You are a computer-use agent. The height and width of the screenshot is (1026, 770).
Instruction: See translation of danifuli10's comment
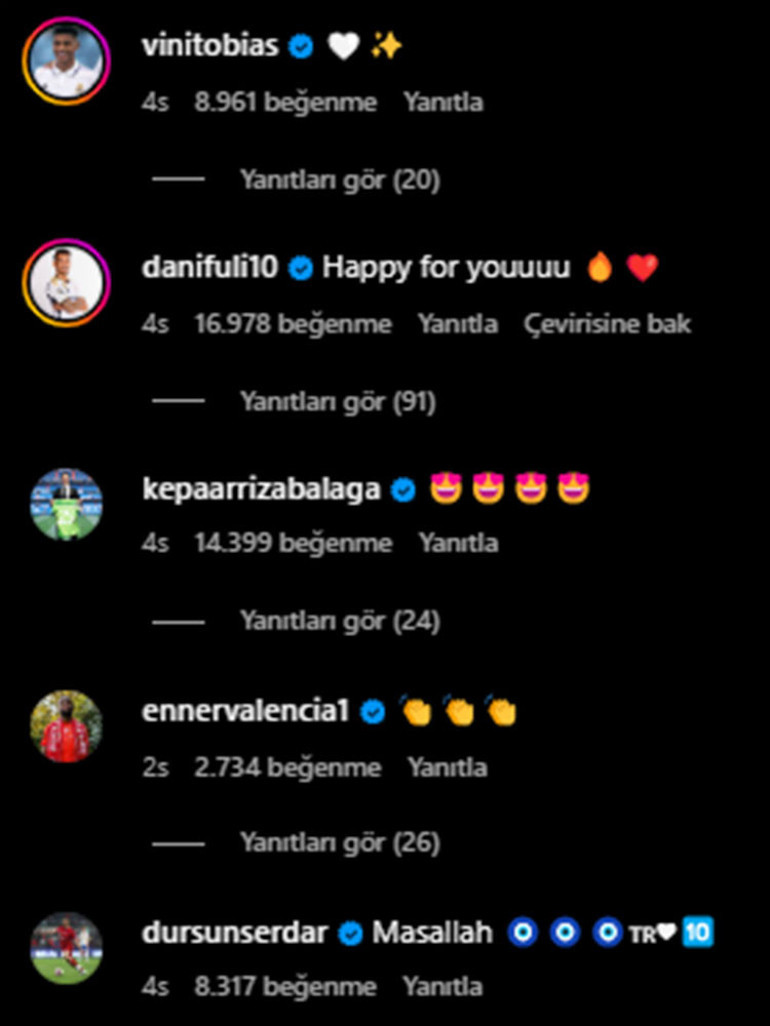click(607, 324)
